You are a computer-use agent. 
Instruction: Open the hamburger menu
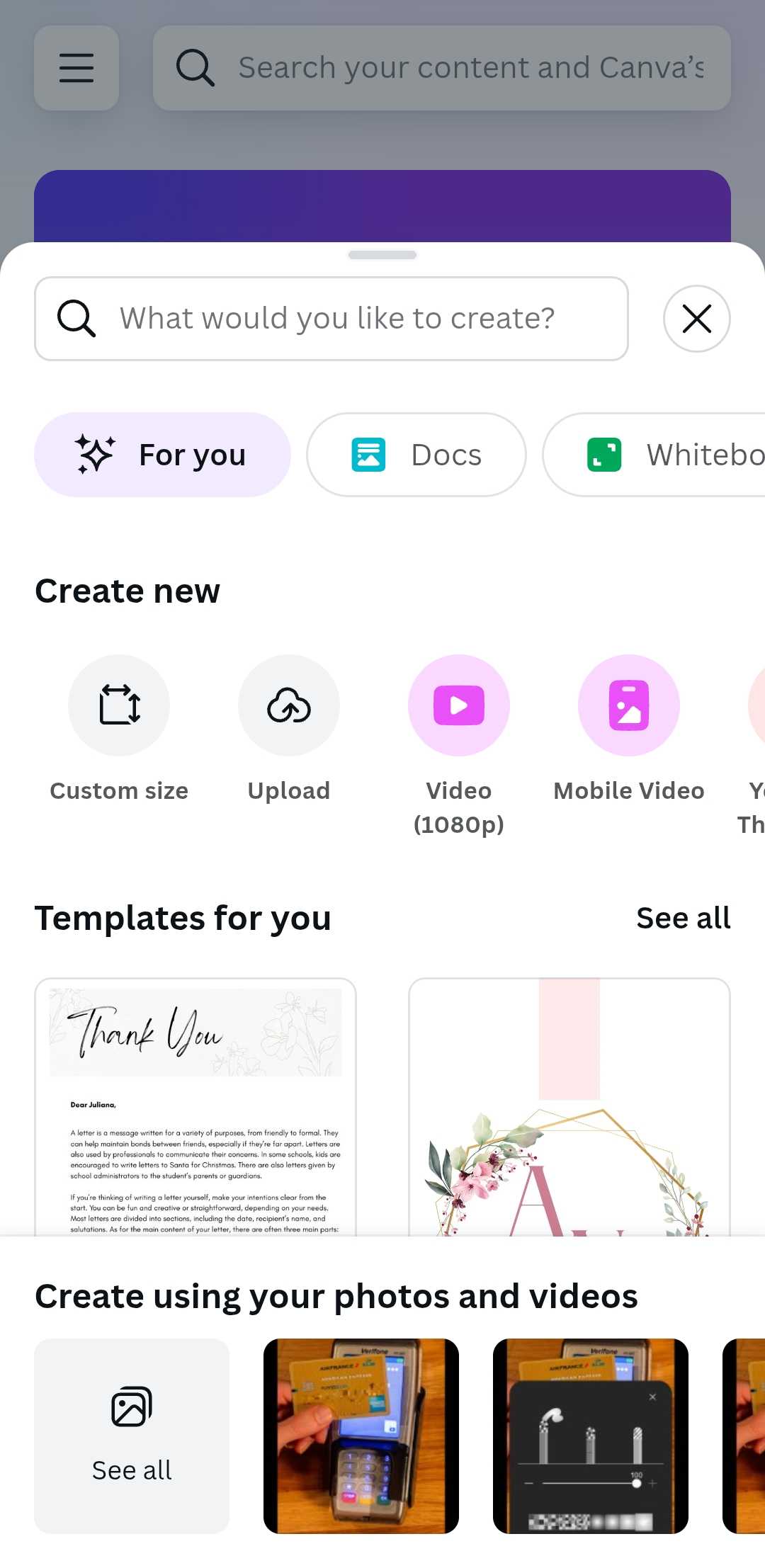[x=76, y=68]
